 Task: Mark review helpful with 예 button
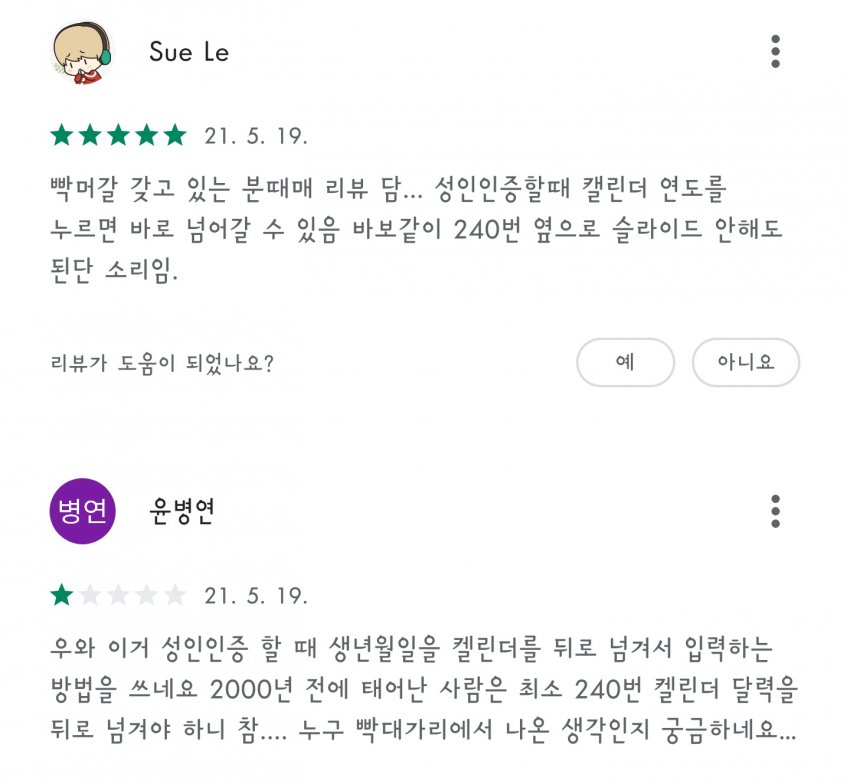pos(625,362)
